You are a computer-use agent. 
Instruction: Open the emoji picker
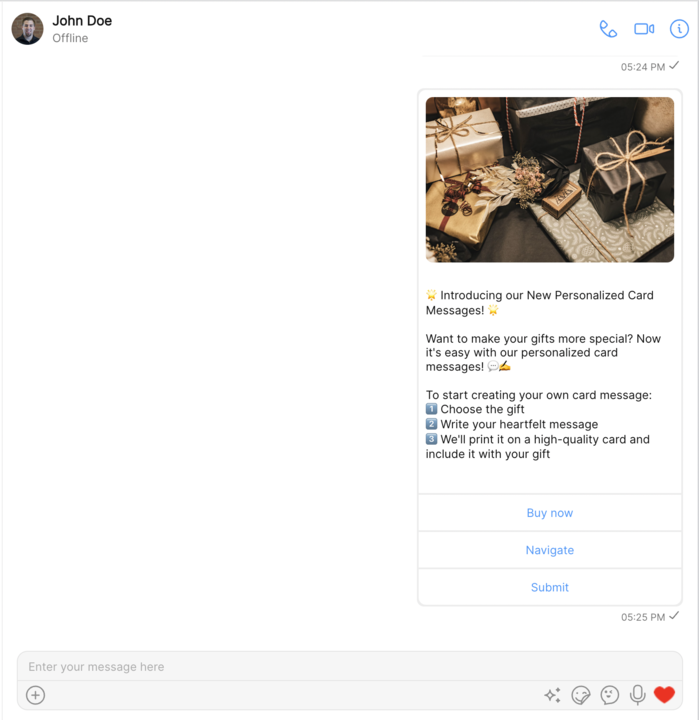click(609, 695)
